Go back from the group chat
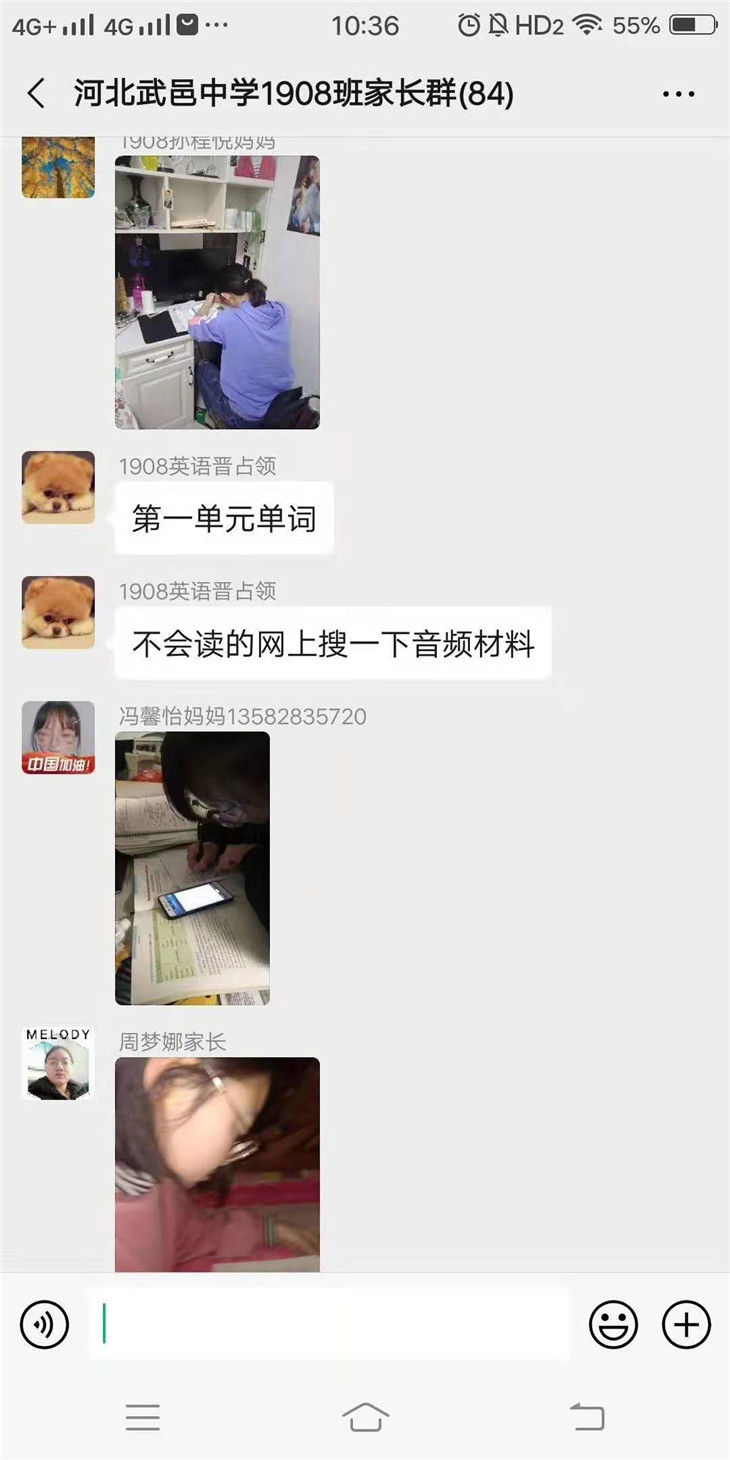The height and width of the screenshot is (1460, 730). 36,94
